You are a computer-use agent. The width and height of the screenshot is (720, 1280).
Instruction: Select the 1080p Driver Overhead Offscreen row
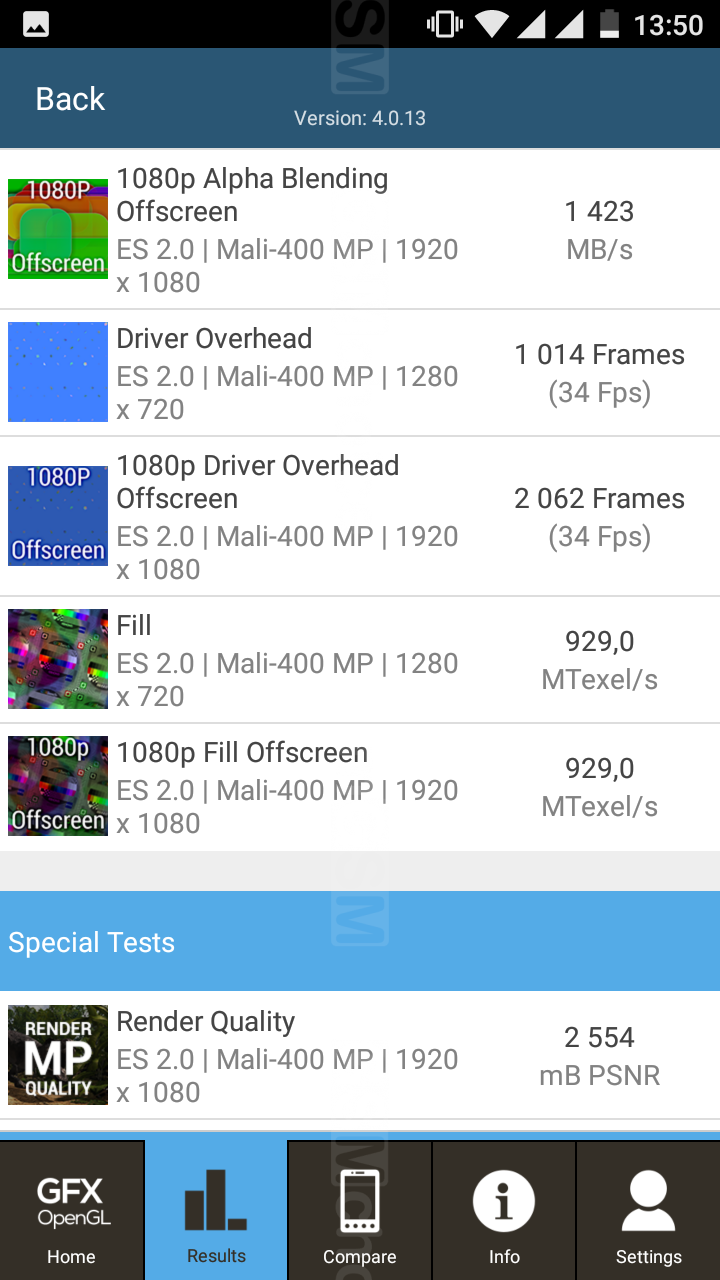pos(360,516)
